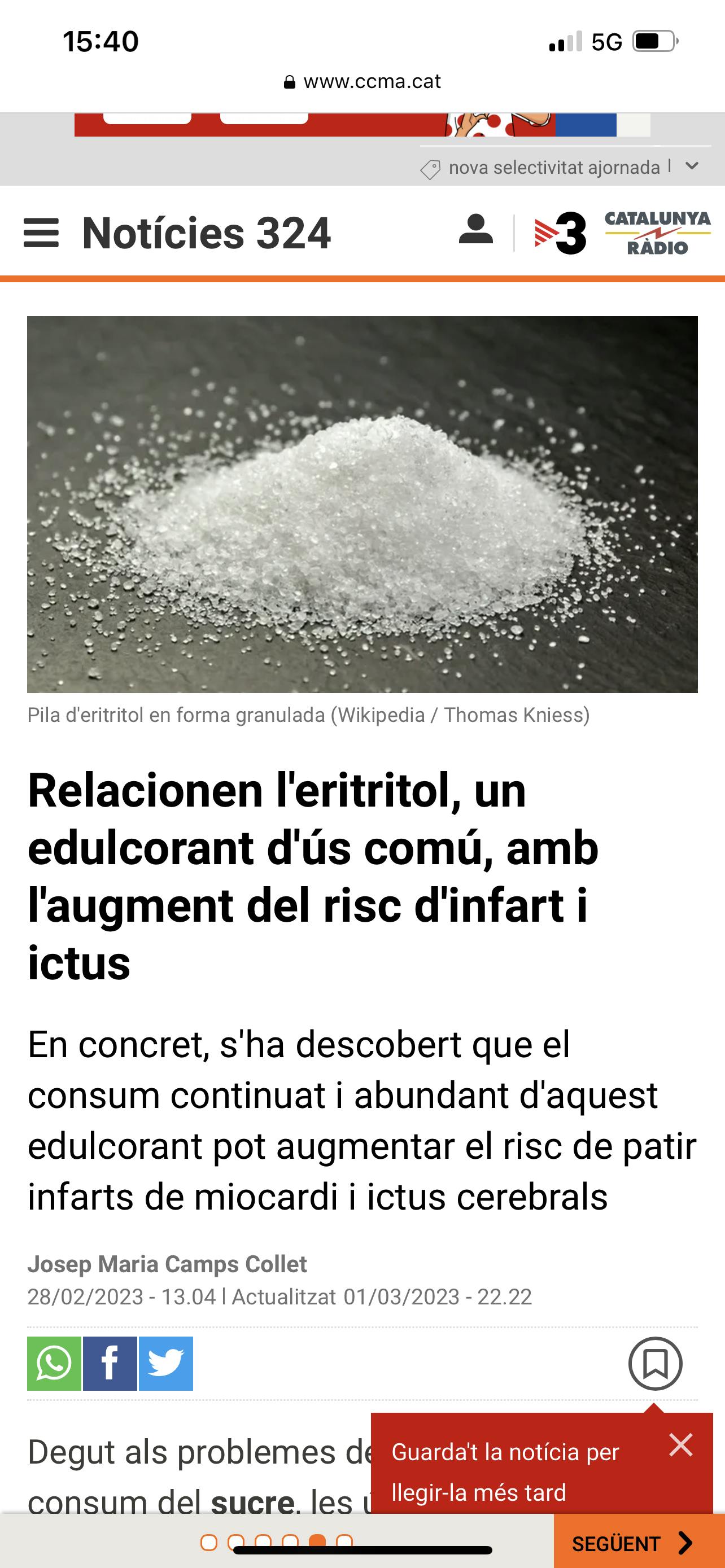Image resolution: width=725 pixels, height=1568 pixels.
Task: Go to the TV3 site
Action: tap(560, 233)
